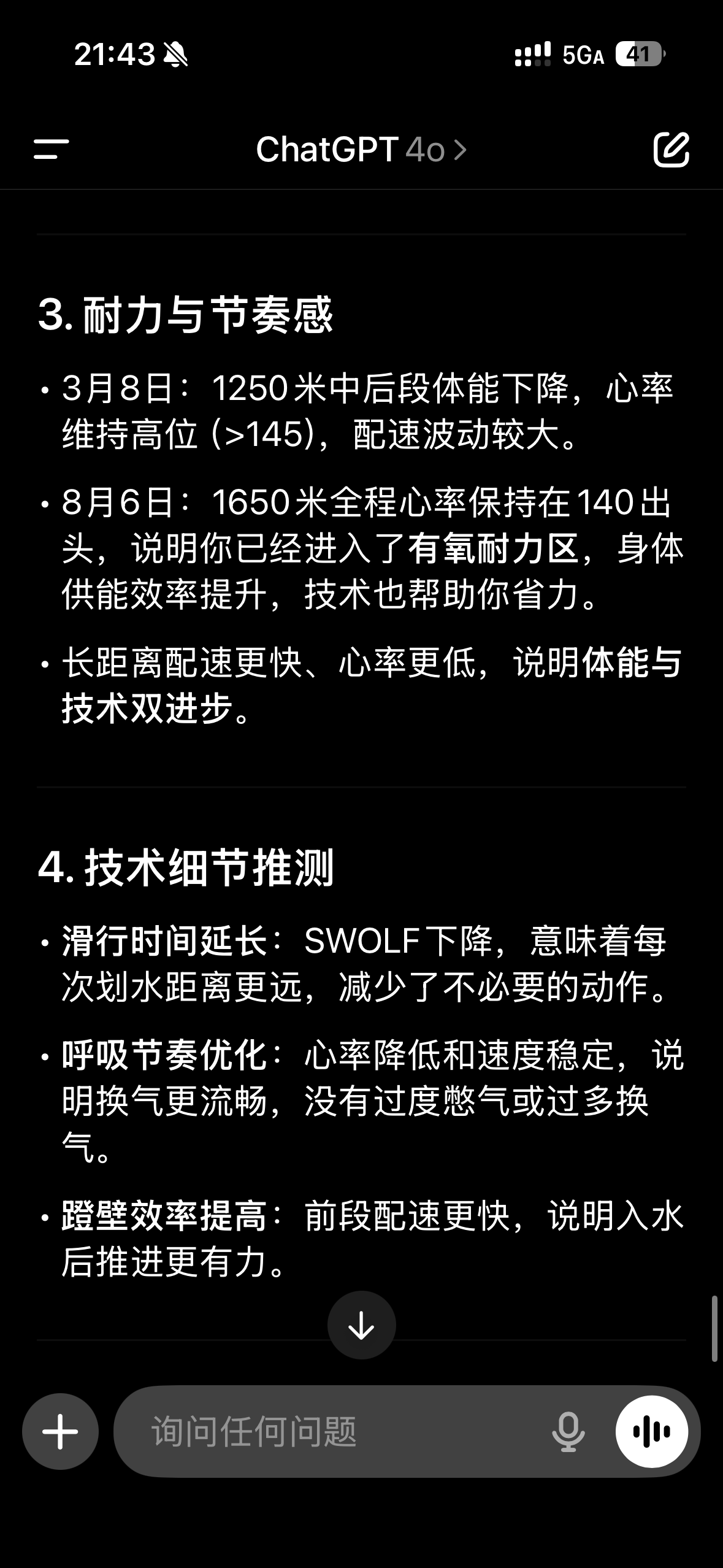This screenshot has width=723, height=1568.
Task: Open the plus attachment menu
Action: point(60,1431)
